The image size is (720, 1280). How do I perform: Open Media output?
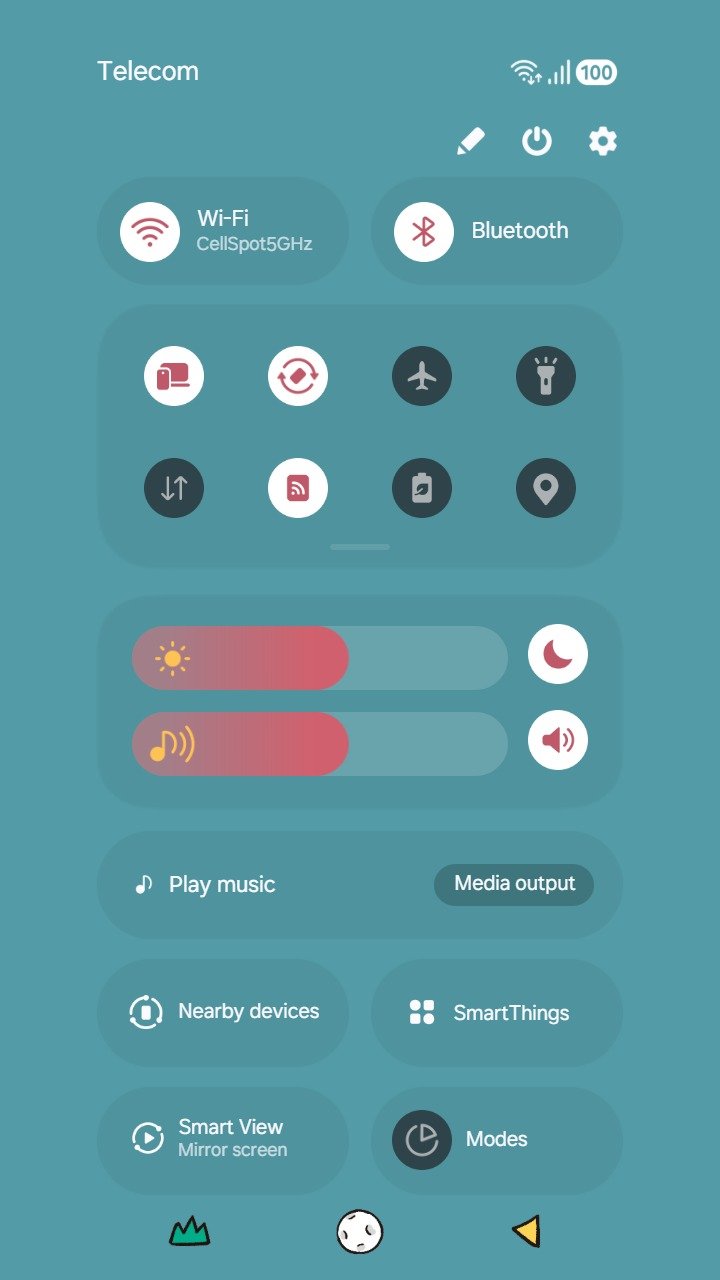(x=514, y=884)
